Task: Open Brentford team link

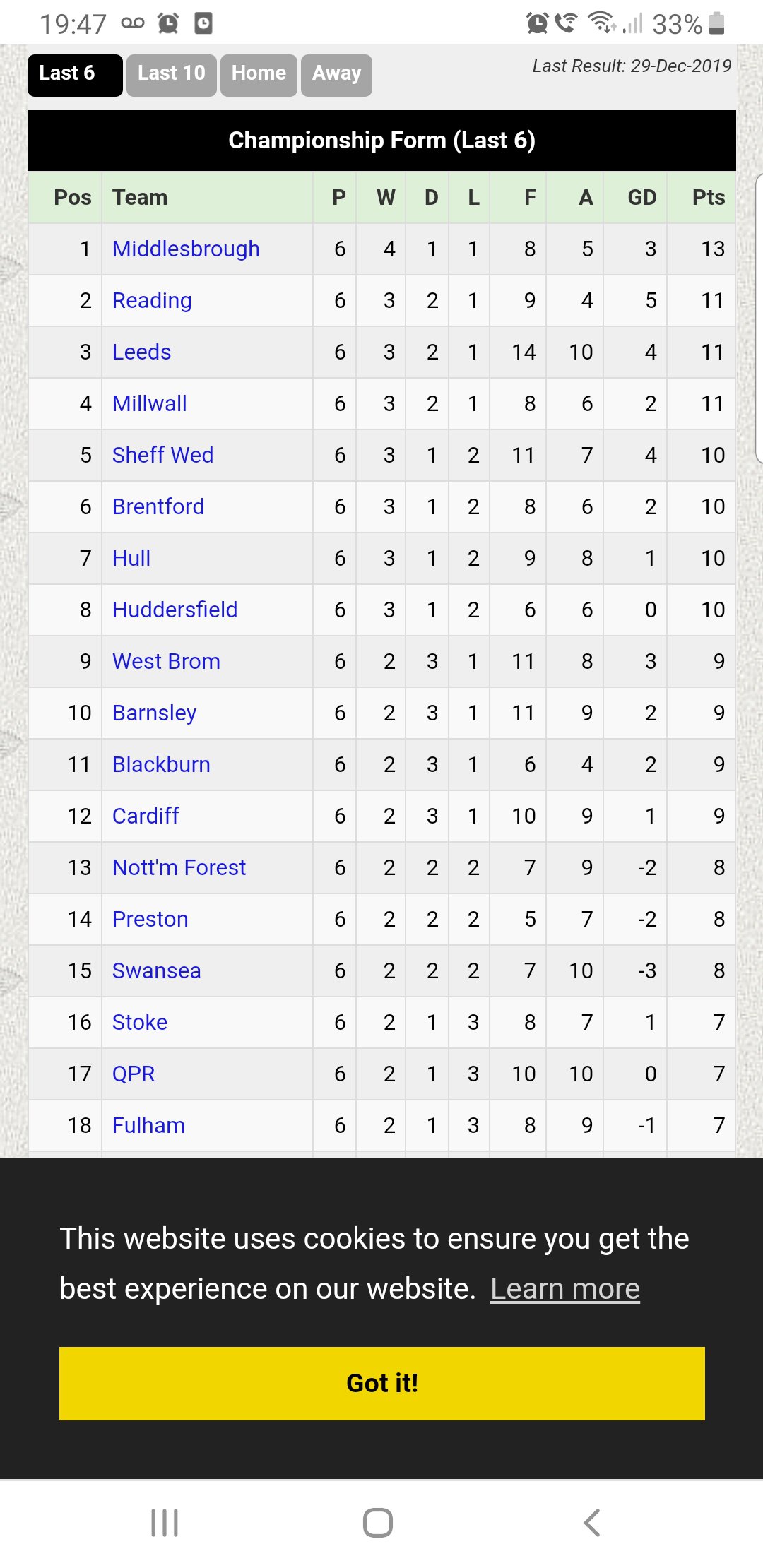Action: (x=158, y=506)
